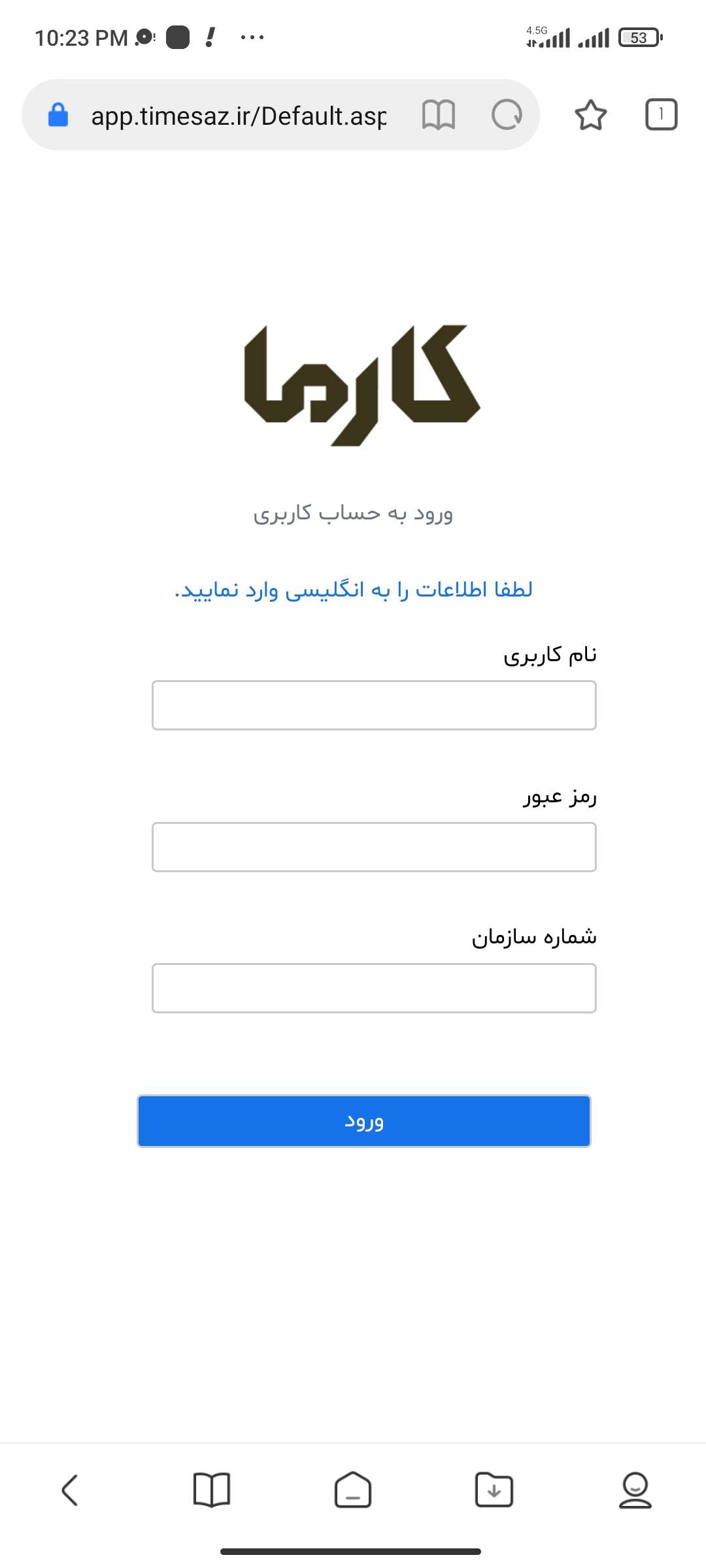Screen dimensions: 706x1568
Task: Open the tab switcher
Action: point(661,115)
